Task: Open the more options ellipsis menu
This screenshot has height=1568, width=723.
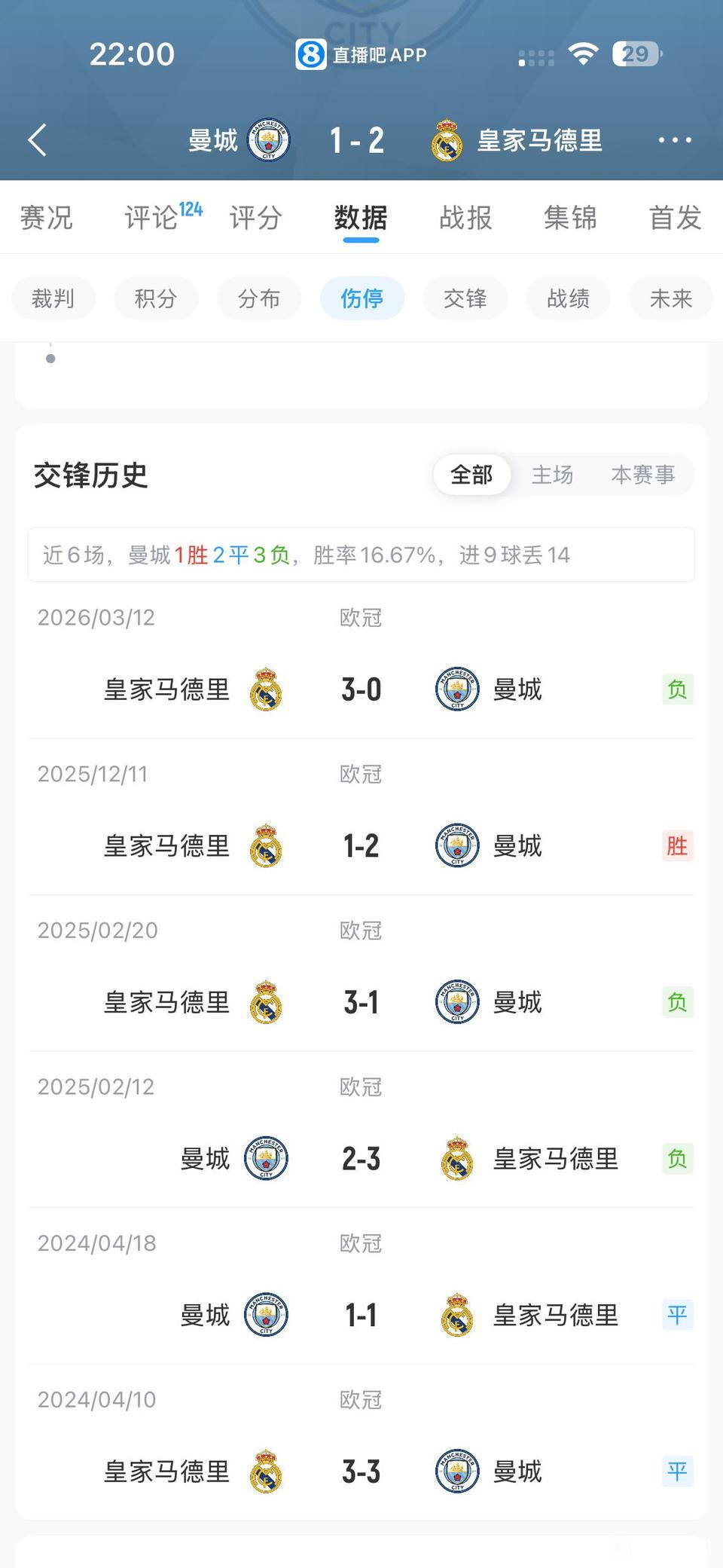Action: 674,140
